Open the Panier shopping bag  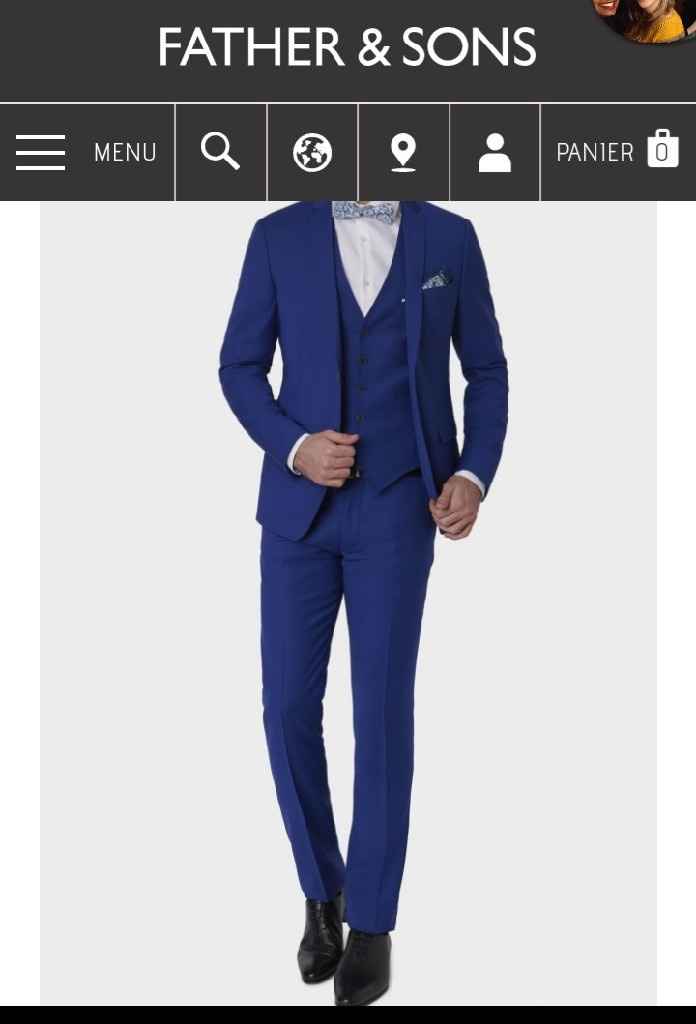(x=618, y=152)
